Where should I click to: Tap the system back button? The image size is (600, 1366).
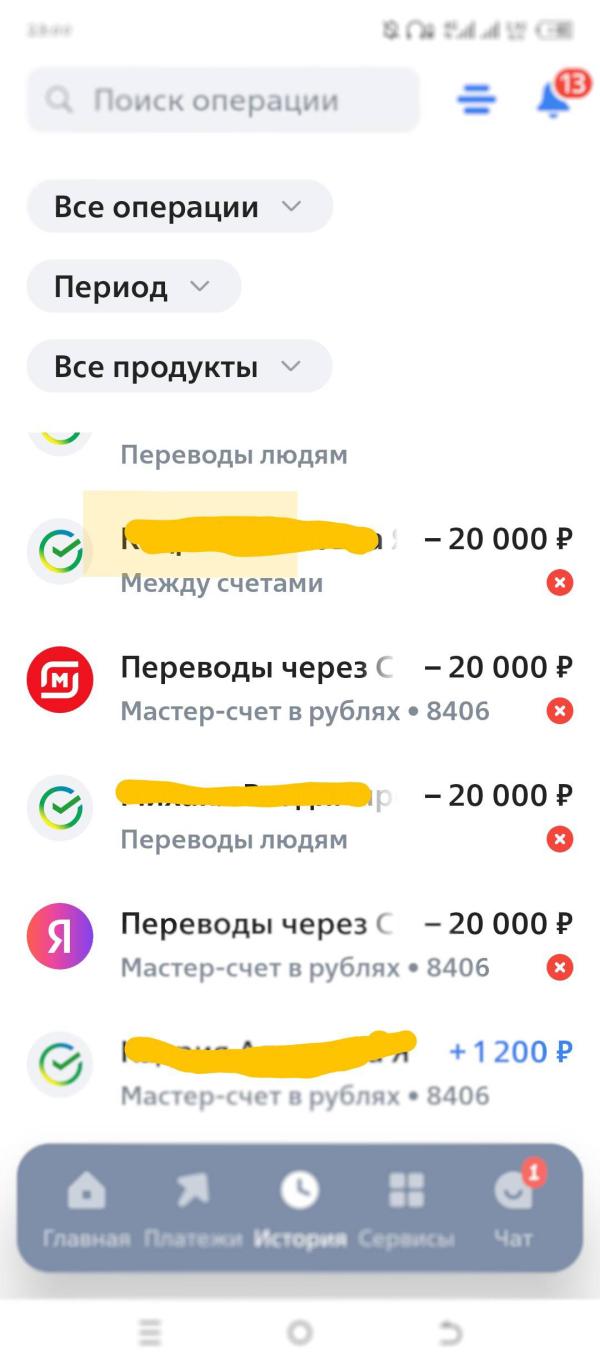pyautogui.click(x=451, y=1332)
